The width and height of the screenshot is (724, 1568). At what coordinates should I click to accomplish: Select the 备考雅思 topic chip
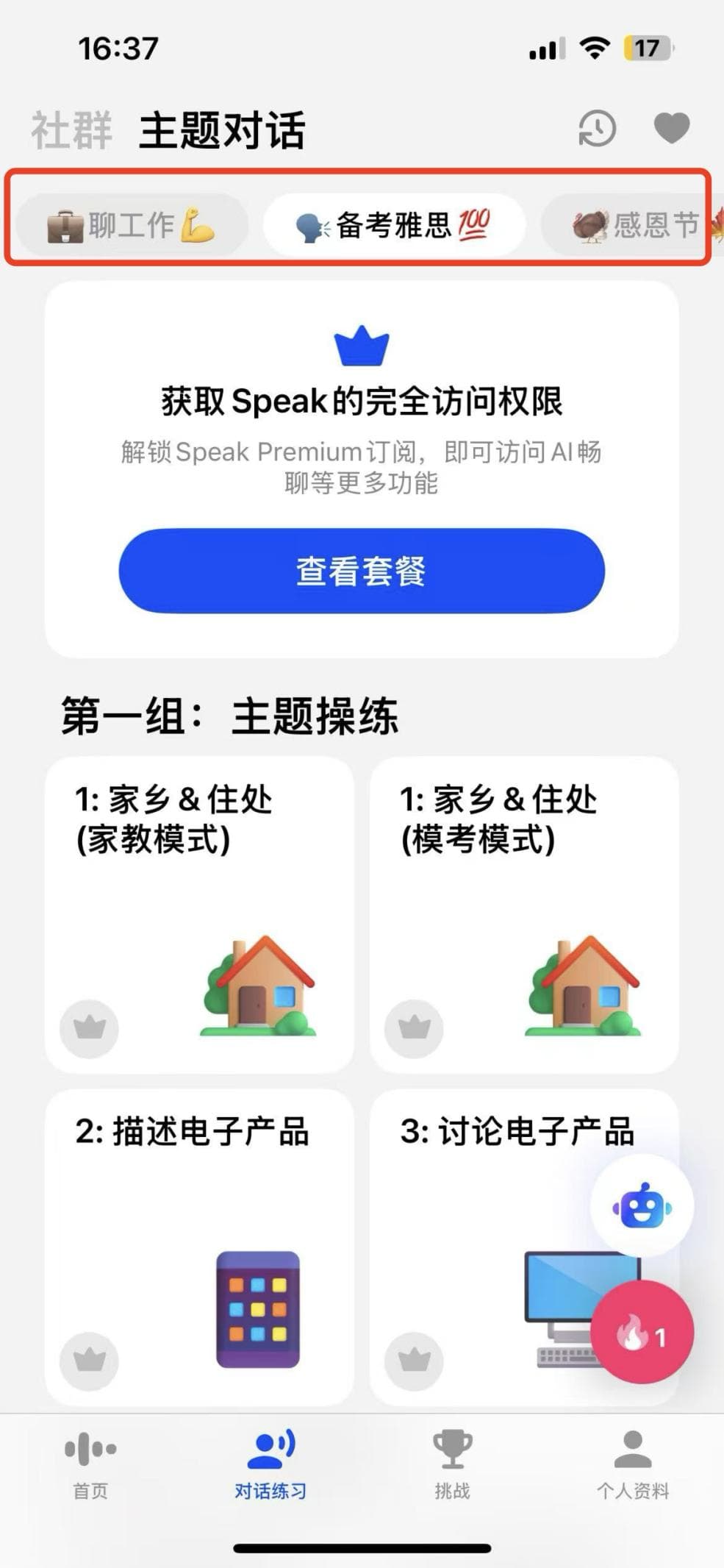[x=394, y=225]
